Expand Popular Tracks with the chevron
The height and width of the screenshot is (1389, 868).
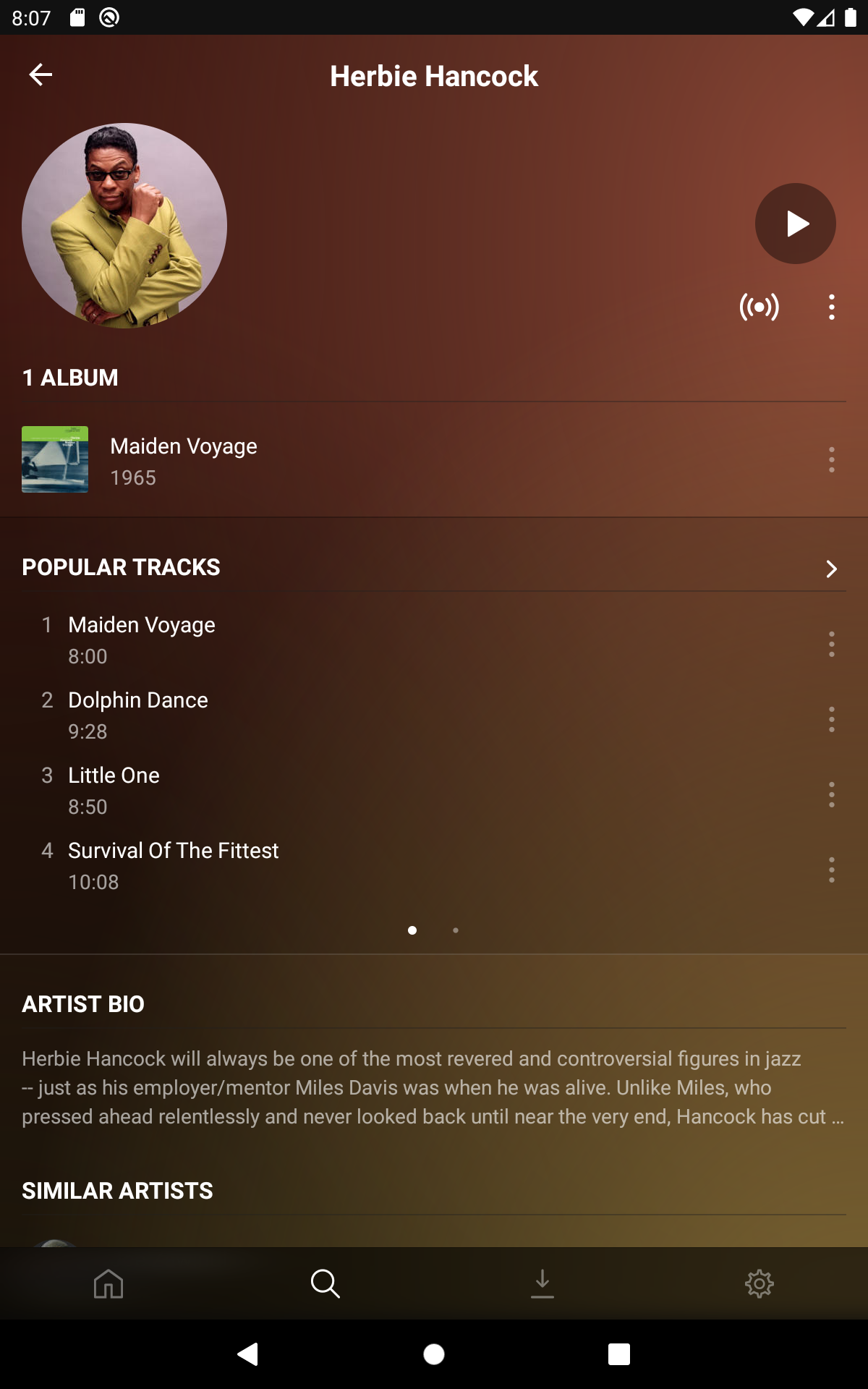[832, 569]
